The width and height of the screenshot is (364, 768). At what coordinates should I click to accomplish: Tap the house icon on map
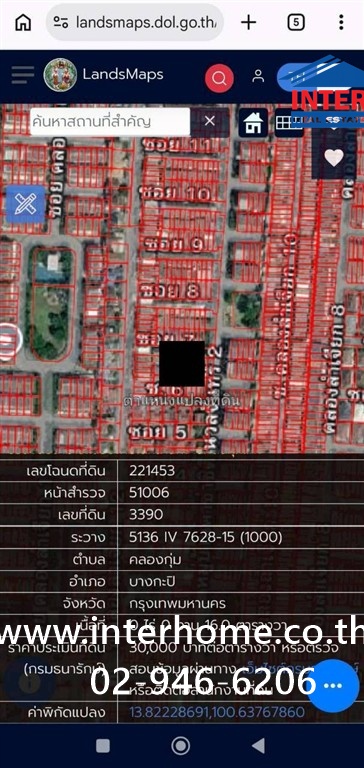click(253, 122)
